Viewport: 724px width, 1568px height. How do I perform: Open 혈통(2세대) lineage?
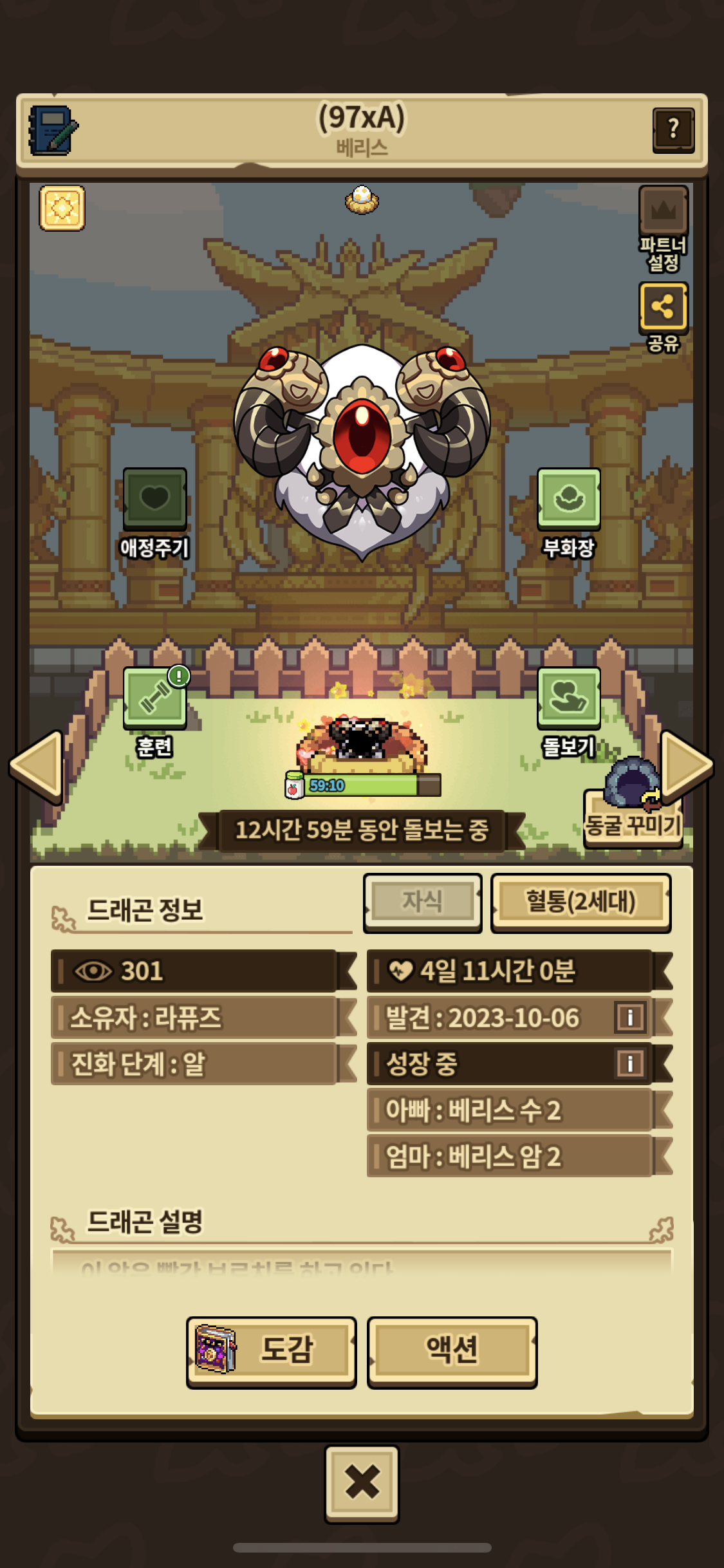[x=580, y=901]
